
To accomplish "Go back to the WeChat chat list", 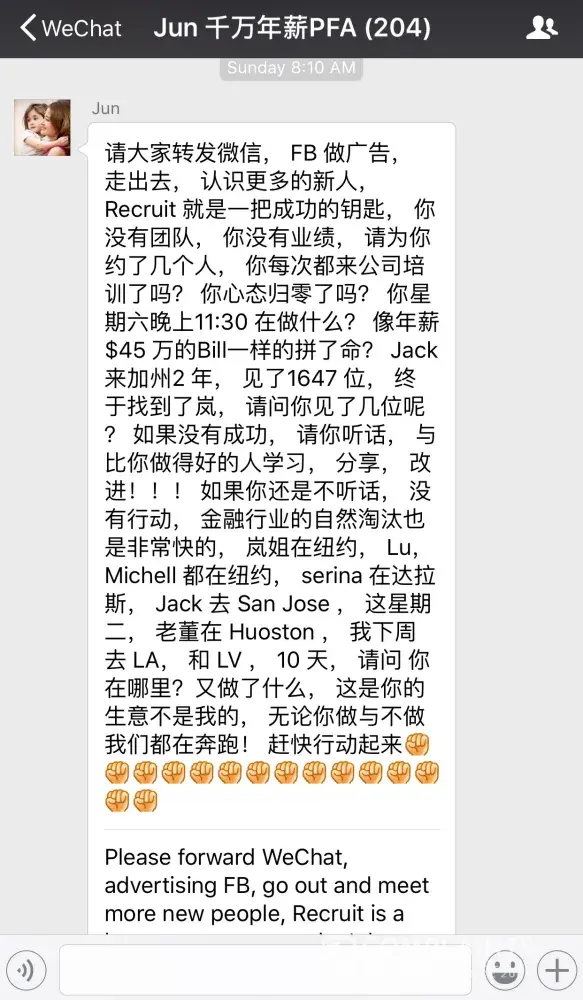I will (70, 28).
